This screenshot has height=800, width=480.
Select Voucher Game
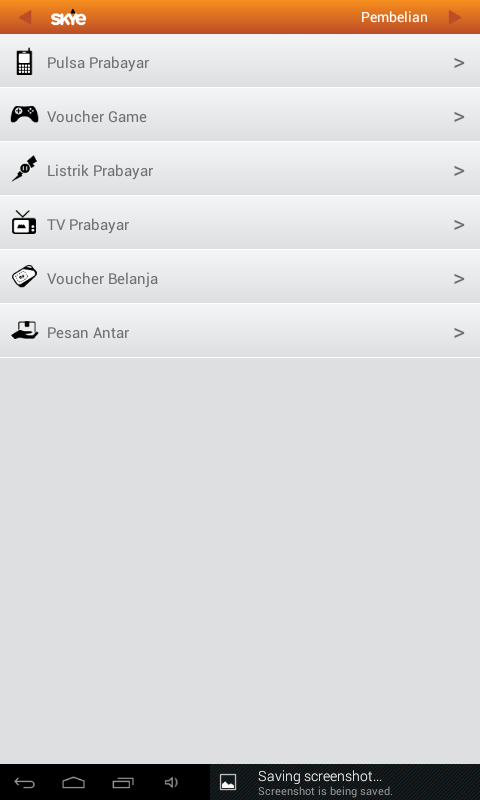coord(240,115)
